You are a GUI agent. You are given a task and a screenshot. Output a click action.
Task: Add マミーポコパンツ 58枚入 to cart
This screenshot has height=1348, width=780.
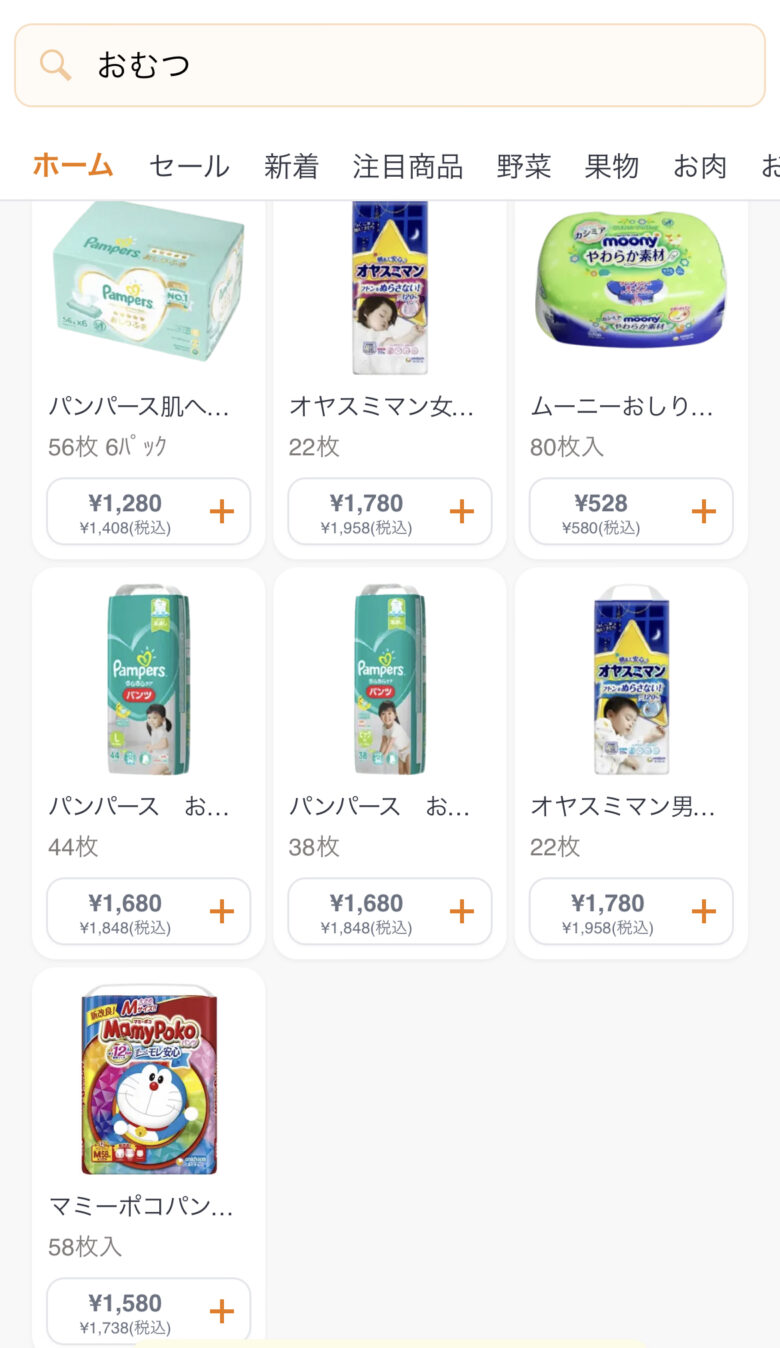(x=221, y=1312)
